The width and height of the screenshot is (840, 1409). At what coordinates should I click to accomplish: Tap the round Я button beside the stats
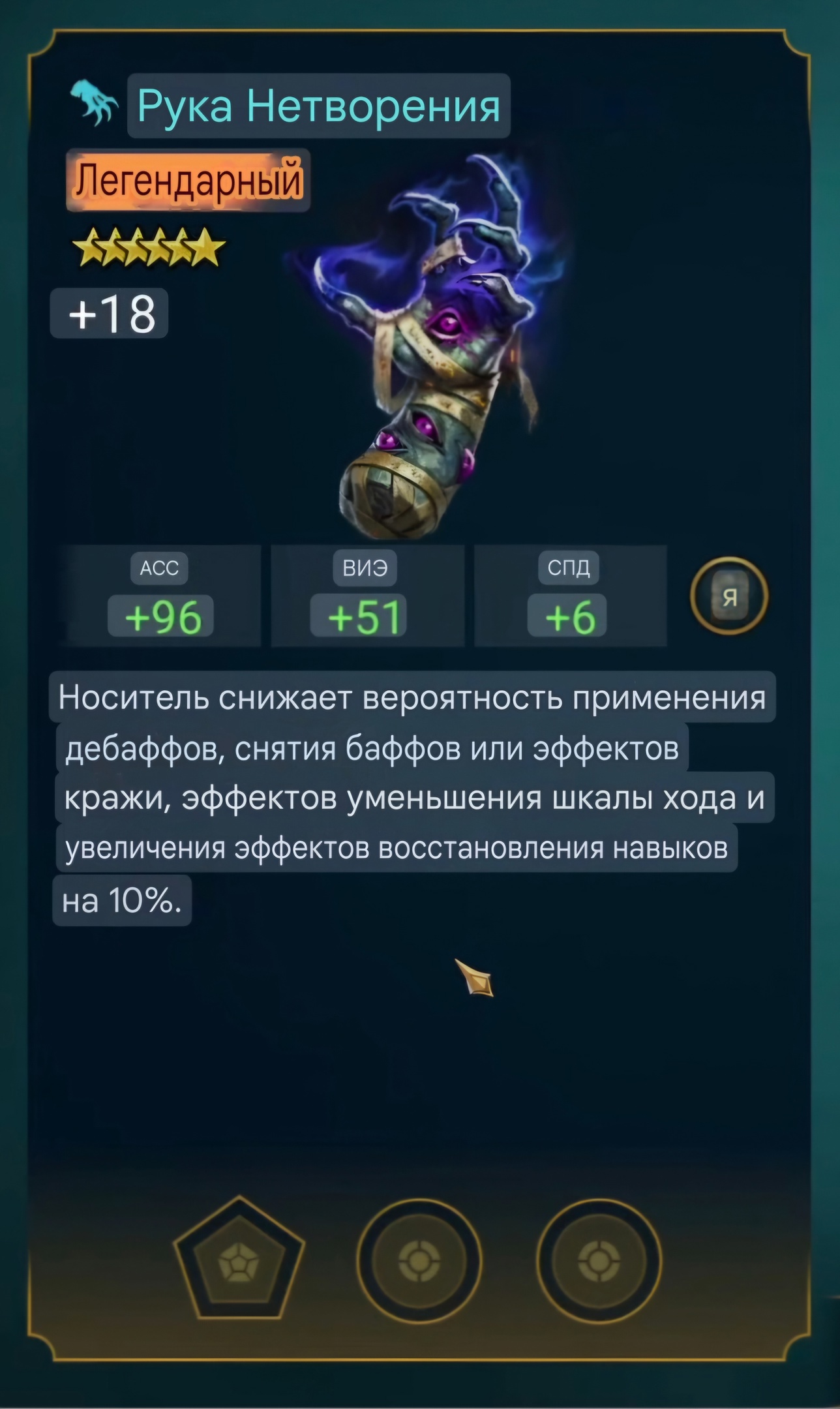click(729, 596)
